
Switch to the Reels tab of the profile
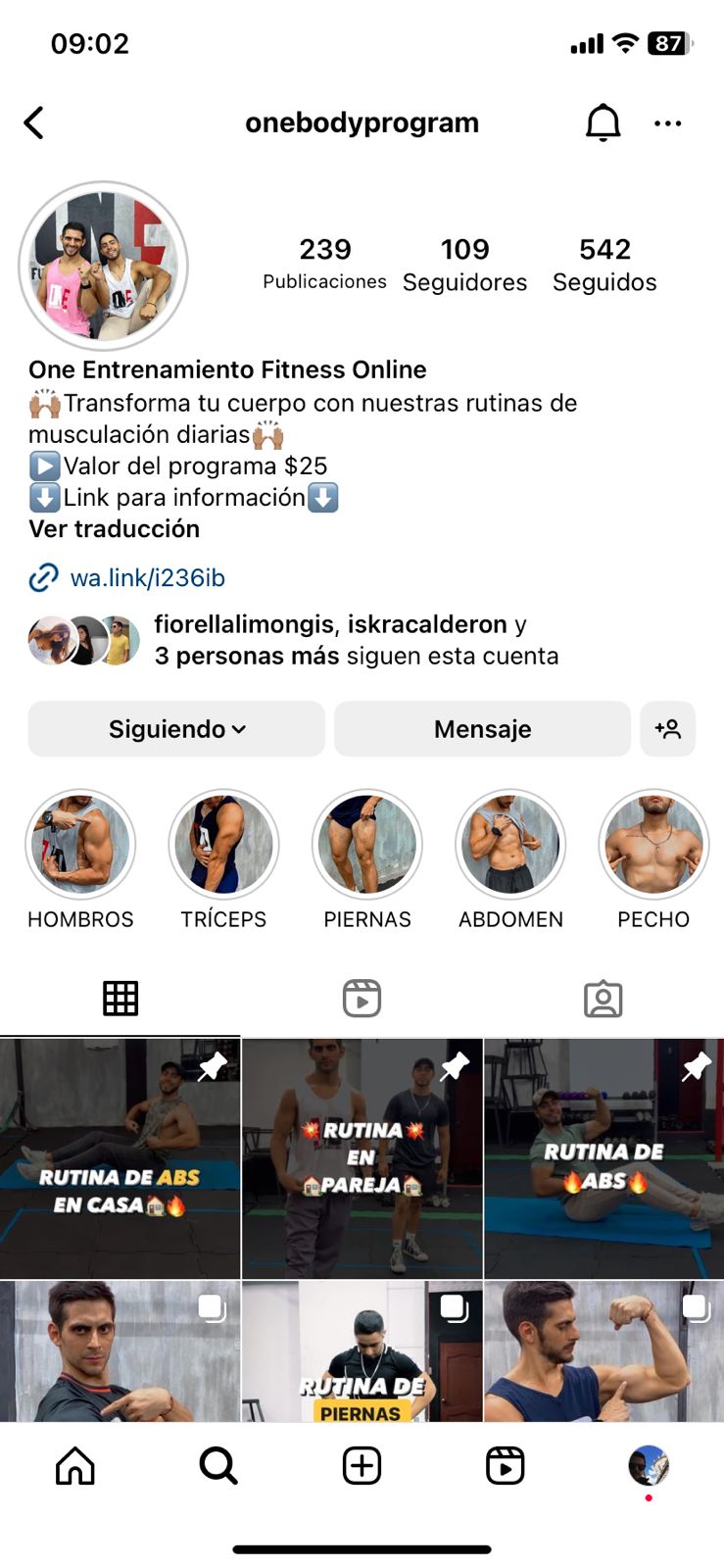(x=362, y=999)
